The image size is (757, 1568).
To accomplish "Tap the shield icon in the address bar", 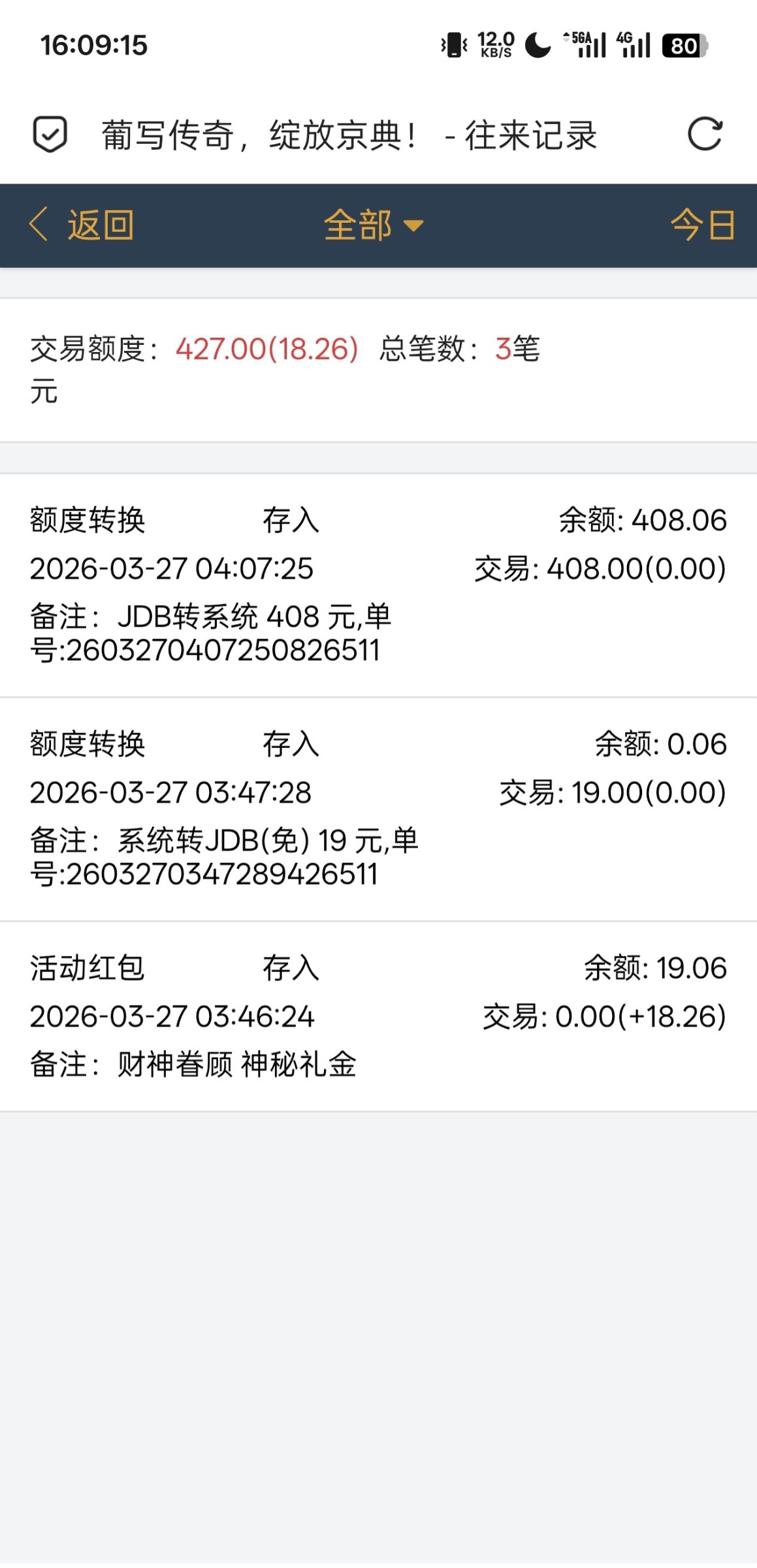I will point(50,135).
